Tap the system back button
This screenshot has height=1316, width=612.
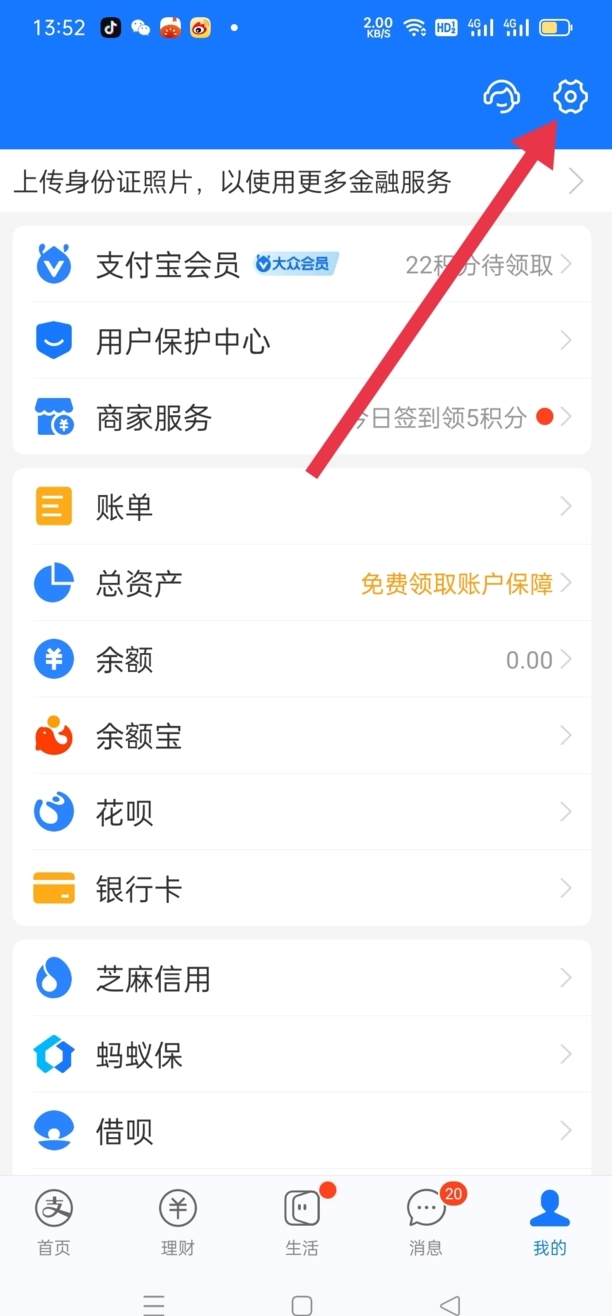click(x=450, y=1304)
